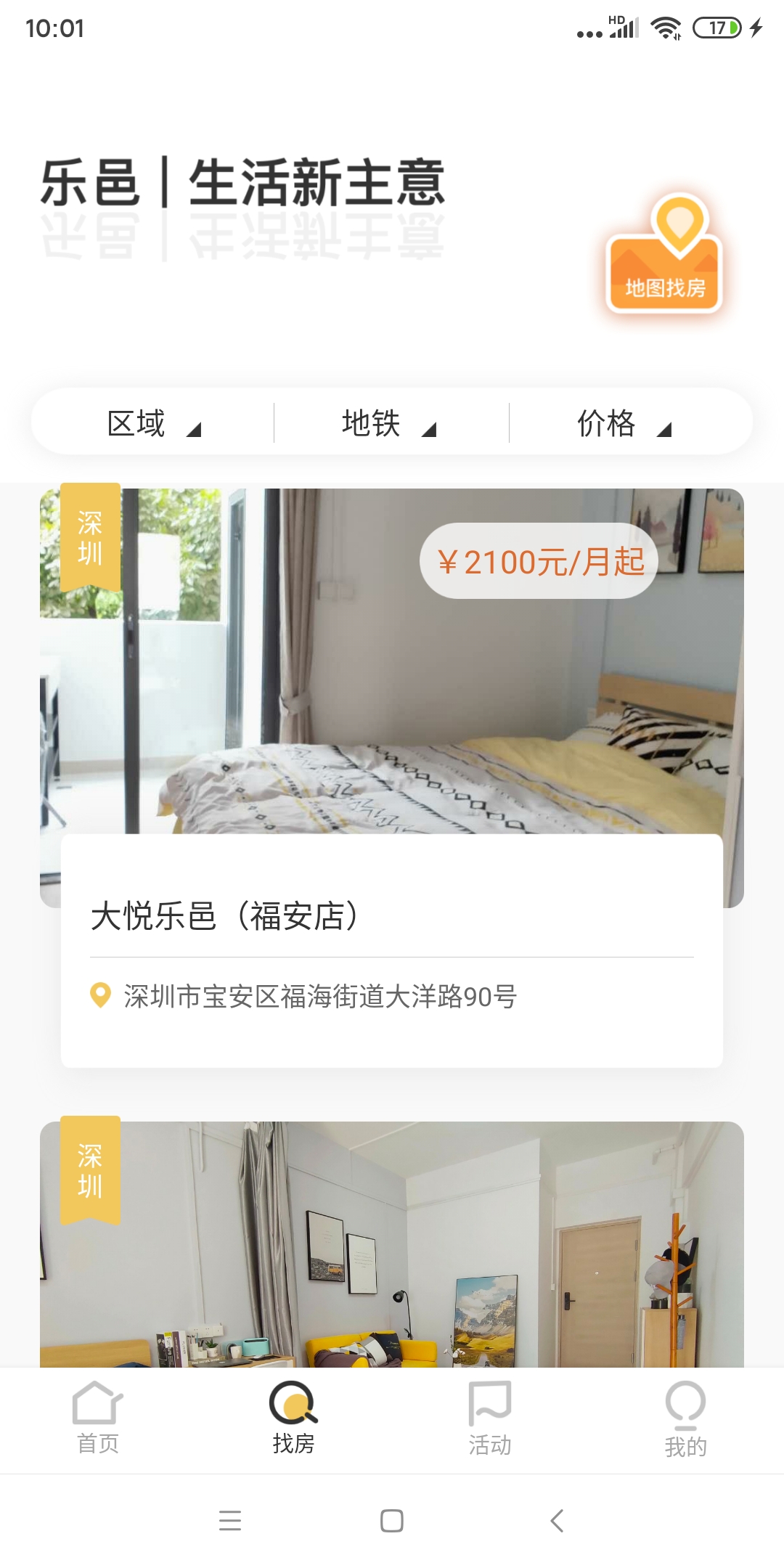Tap the 深圳 ribbon on the second listing
Screen dimensions: 784x1568
89,1169
